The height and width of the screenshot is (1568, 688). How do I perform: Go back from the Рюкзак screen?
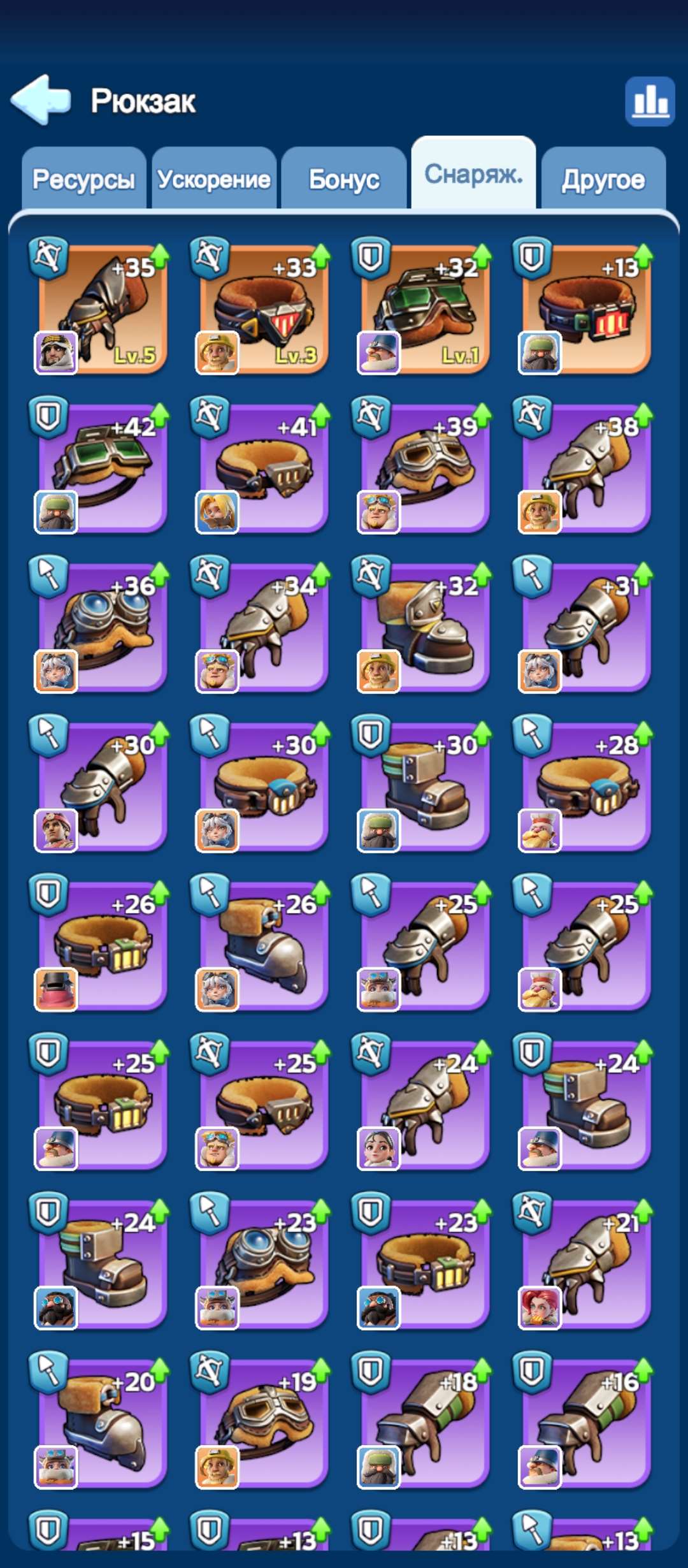pos(39,100)
